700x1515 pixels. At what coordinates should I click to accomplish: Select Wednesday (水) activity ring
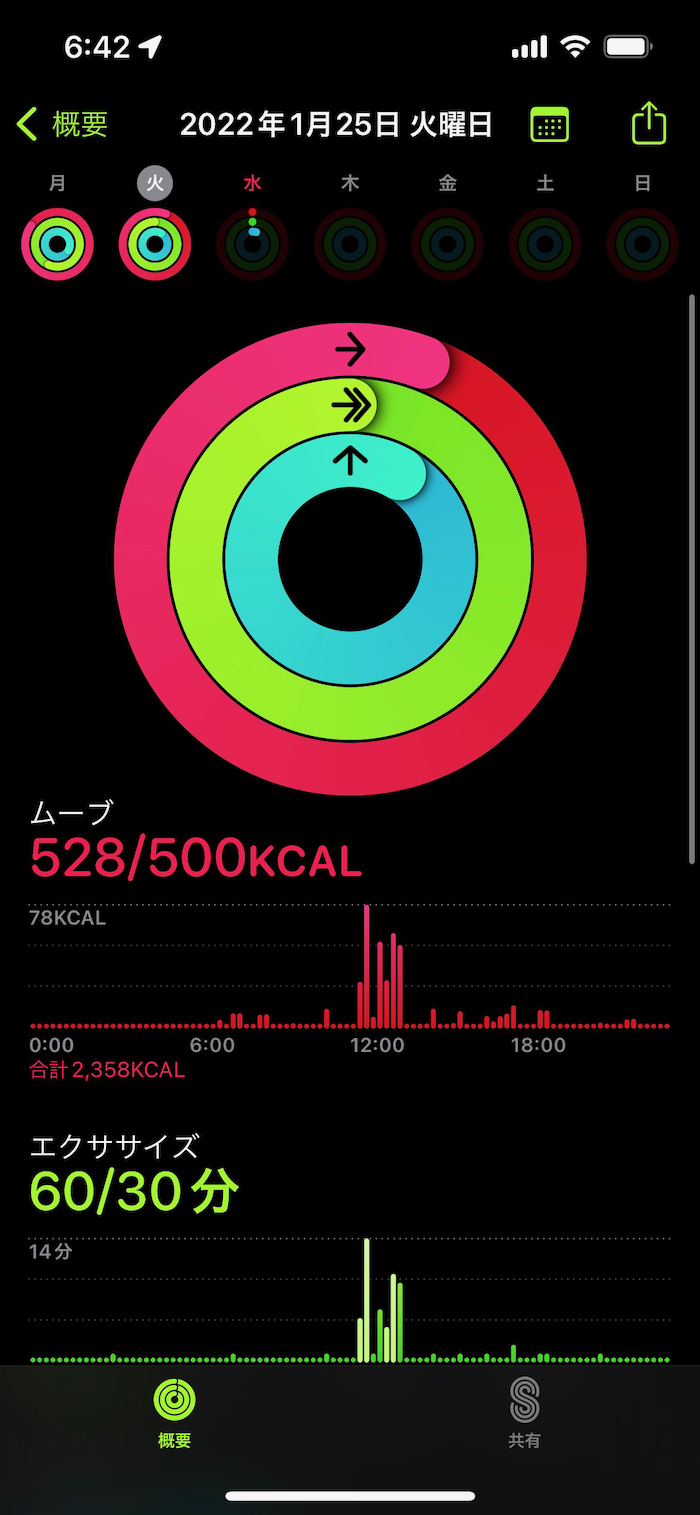coord(253,243)
